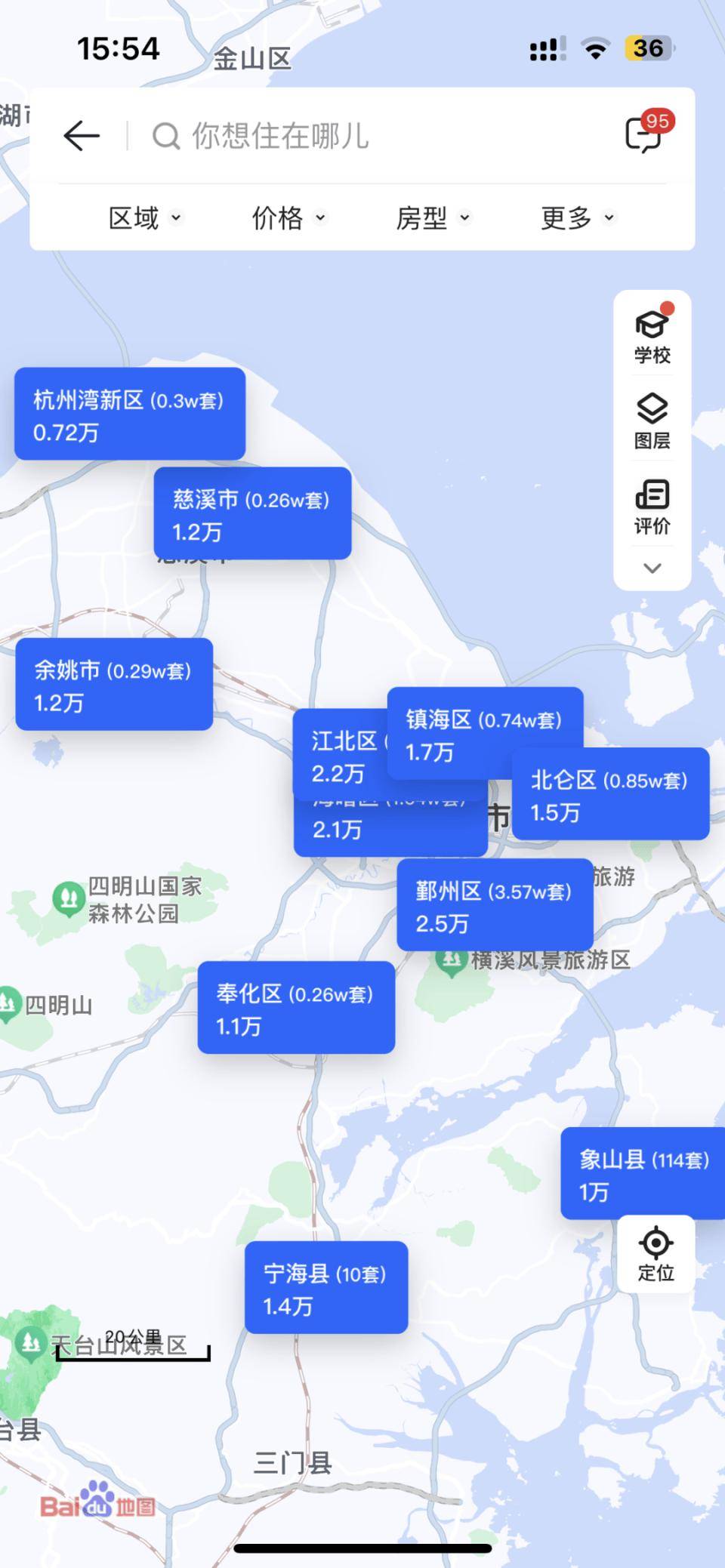The width and height of the screenshot is (725, 1568).
Task: Expand the 区域 filter dropdown
Action: tap(145, 218)
